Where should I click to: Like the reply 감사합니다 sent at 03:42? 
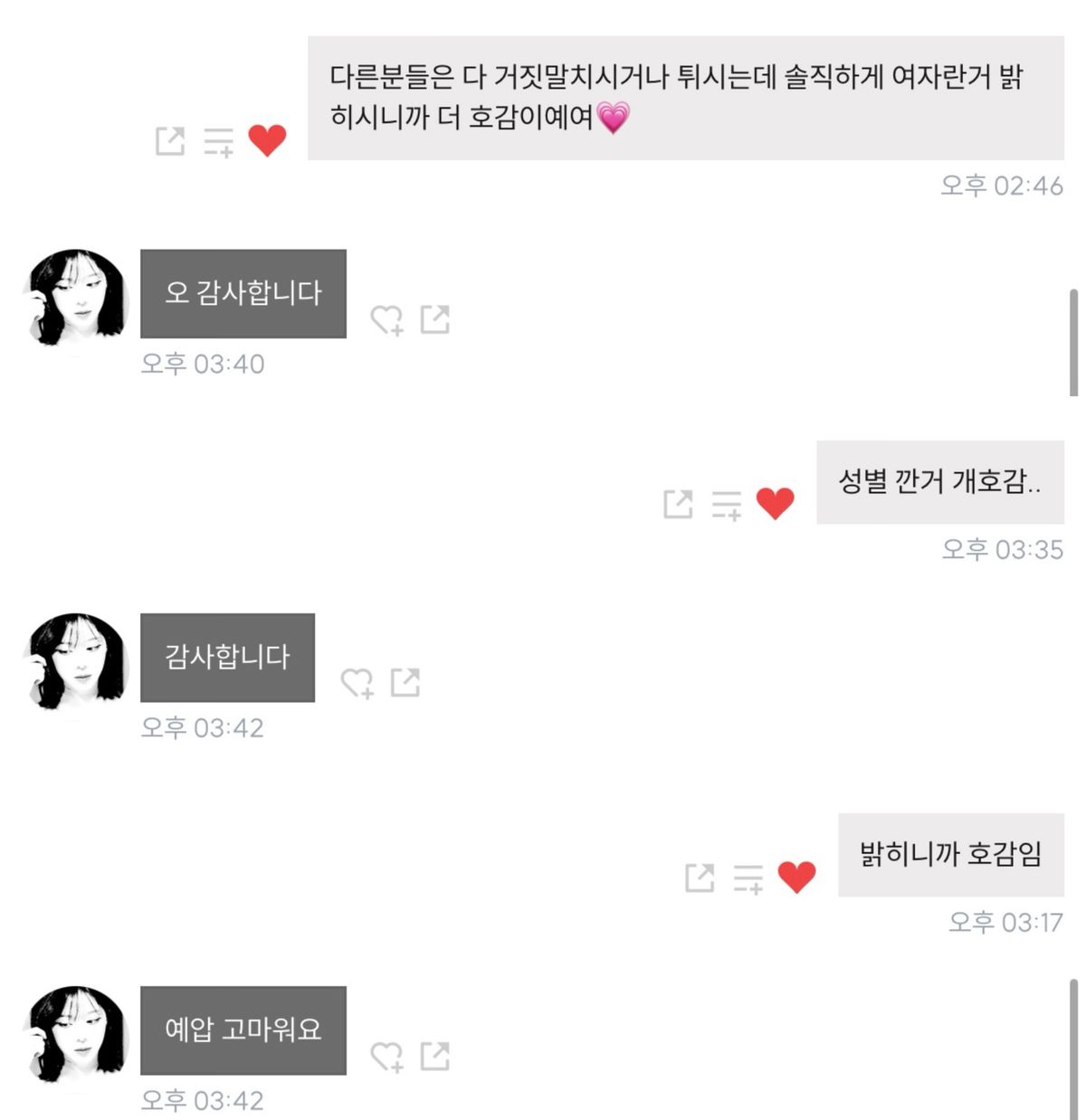pyautogui.click(x=357, y=683)
